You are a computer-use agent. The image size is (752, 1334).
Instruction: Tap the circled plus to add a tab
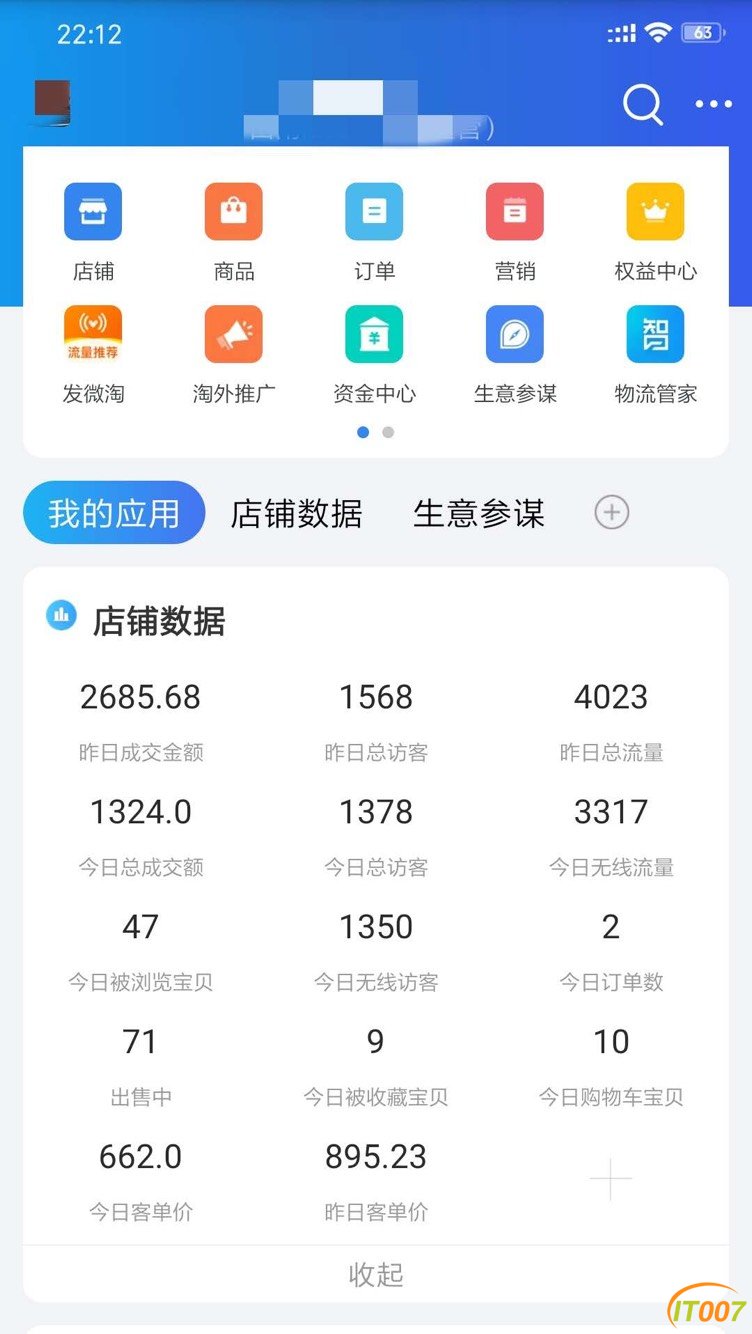[x=612, y=513]
